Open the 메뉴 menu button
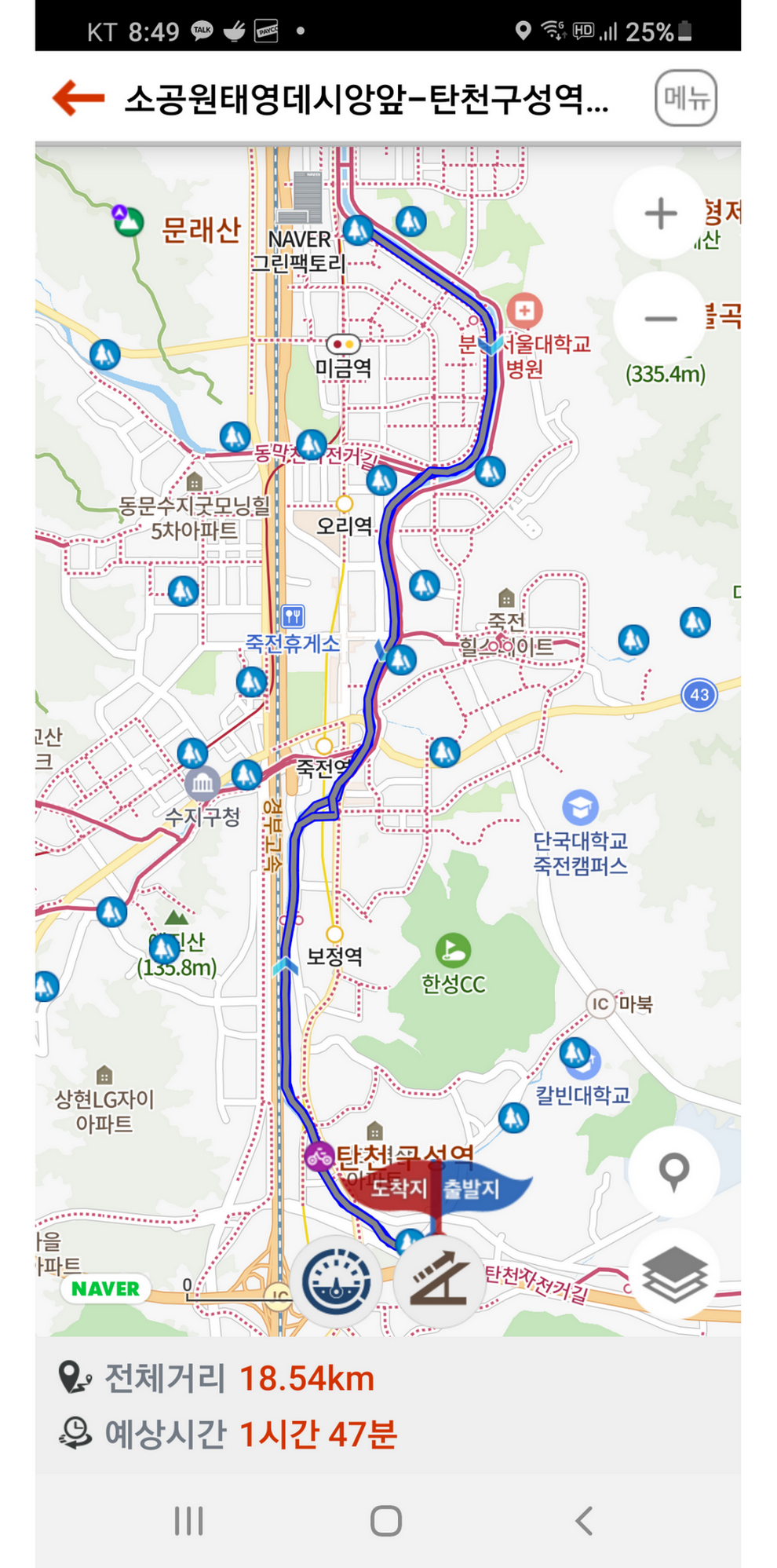The image size is (777, 1568). (x=685, y=98)
